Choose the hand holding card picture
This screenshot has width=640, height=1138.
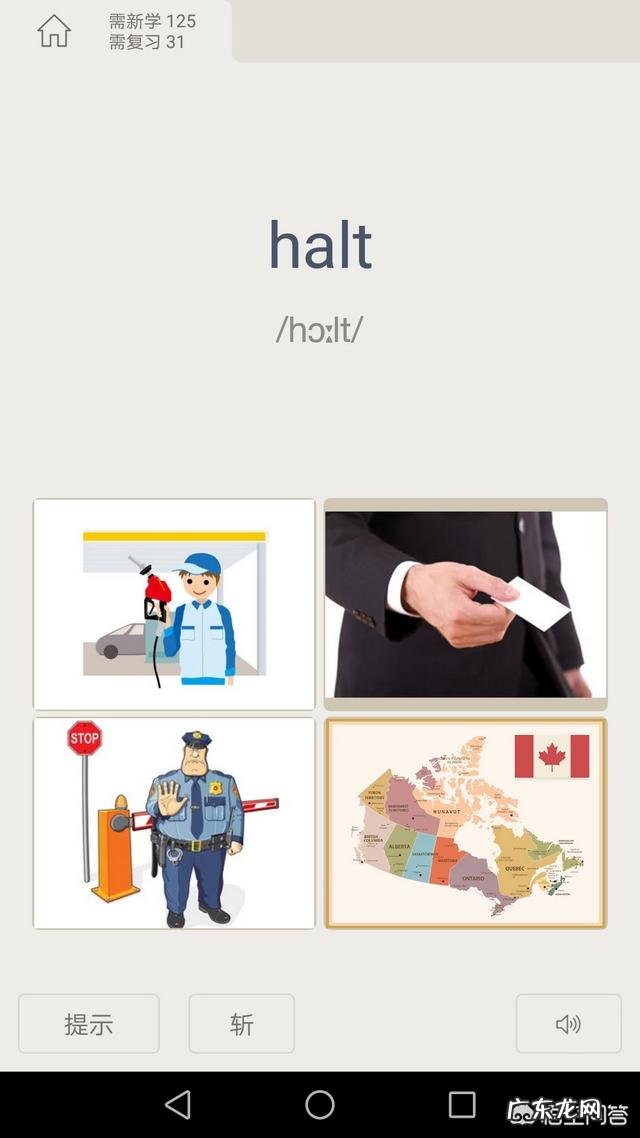point(465,604)
